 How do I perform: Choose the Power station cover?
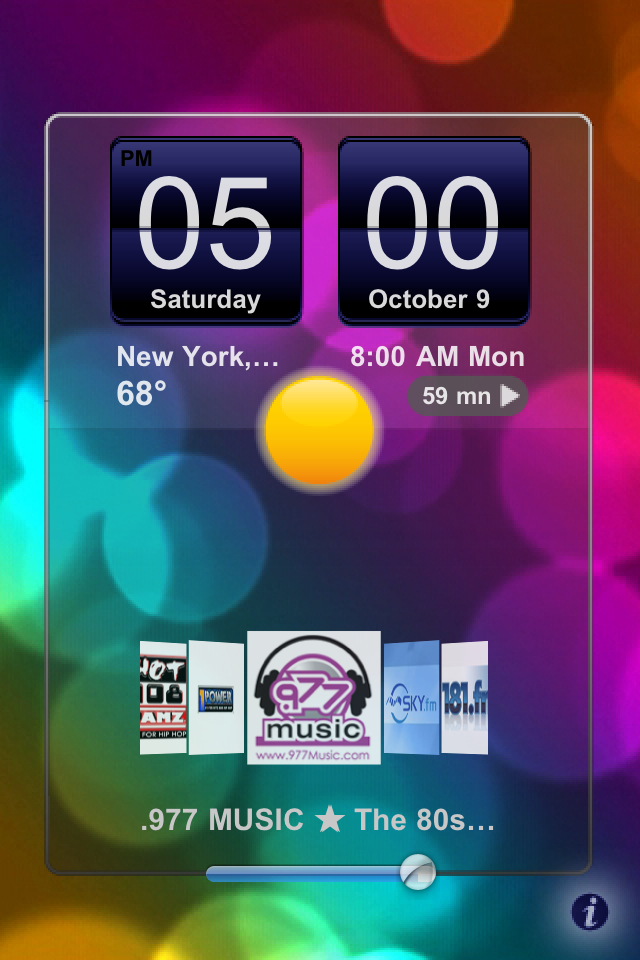click(216, 697)
